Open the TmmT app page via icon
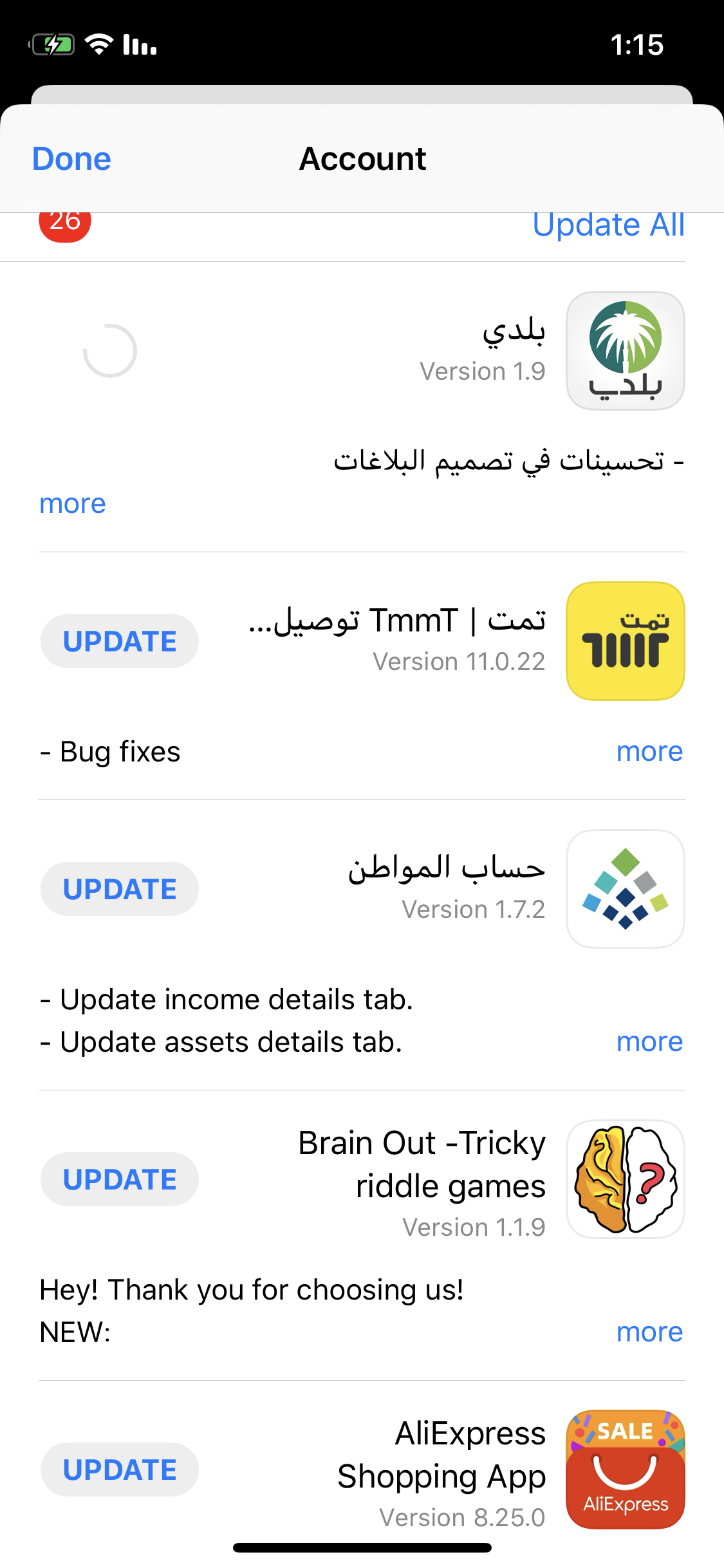Screen dimensions: 724x1568 click(x=625, y=641)
